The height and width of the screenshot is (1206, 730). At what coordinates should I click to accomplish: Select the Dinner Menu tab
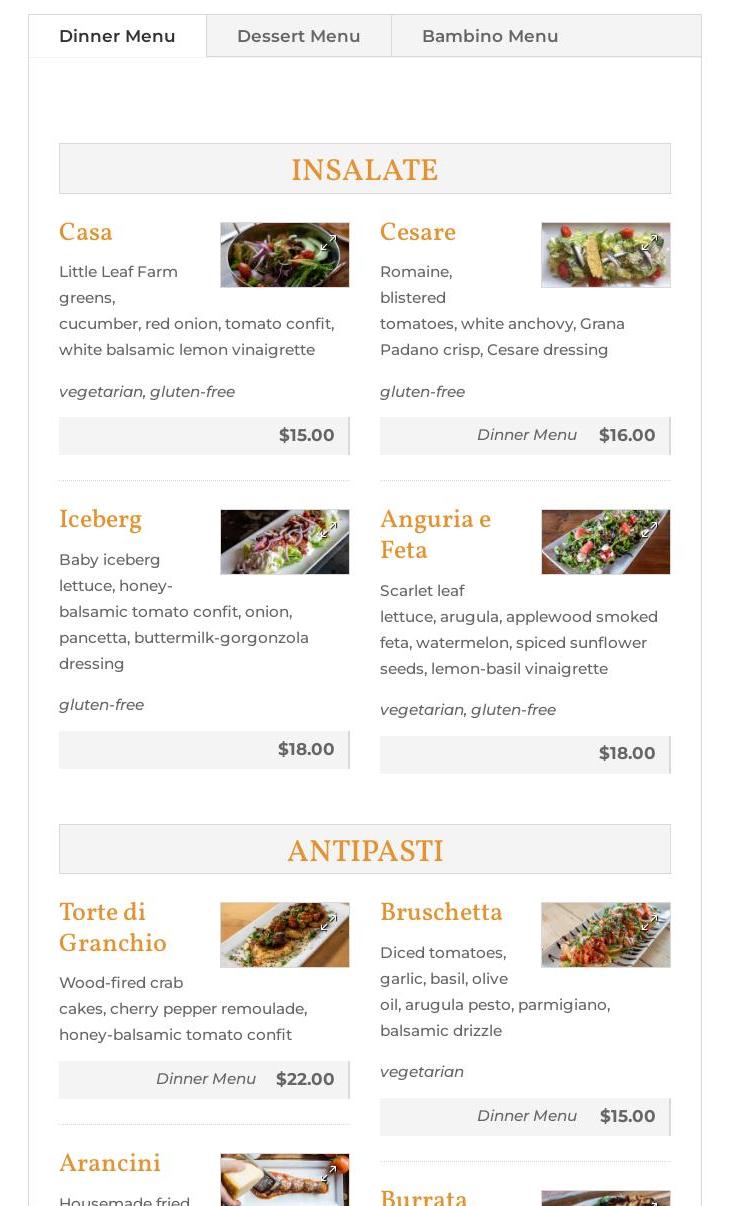point(117,36)
